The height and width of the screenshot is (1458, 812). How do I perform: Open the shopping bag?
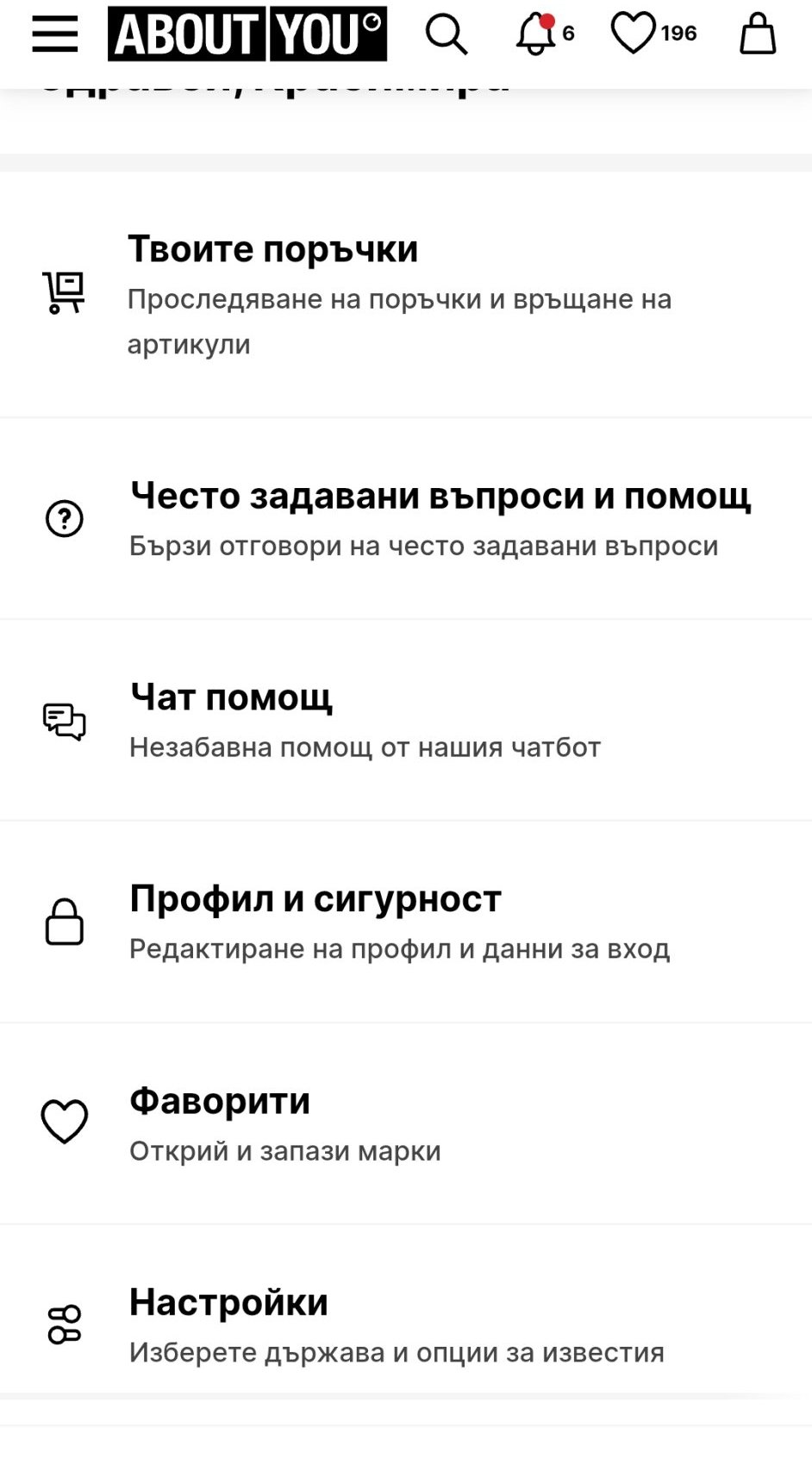pos(758,34)
